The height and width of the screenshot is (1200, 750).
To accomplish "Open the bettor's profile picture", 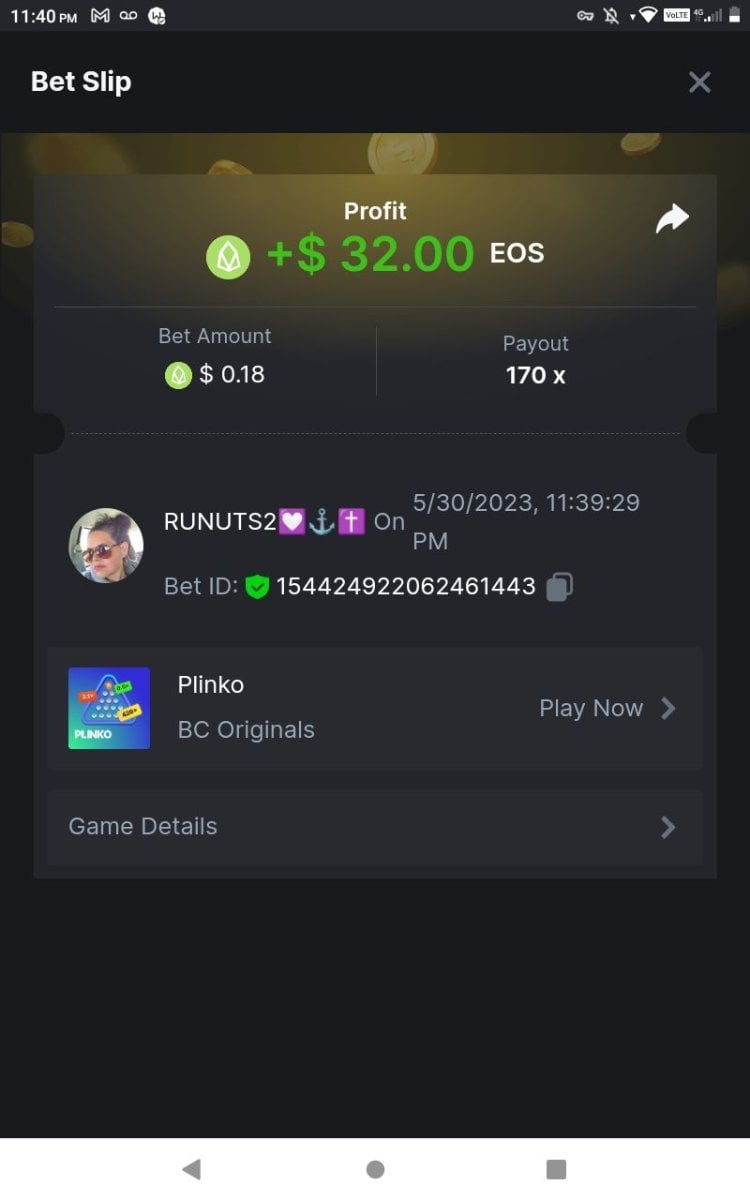I will [x=106, y=546].
